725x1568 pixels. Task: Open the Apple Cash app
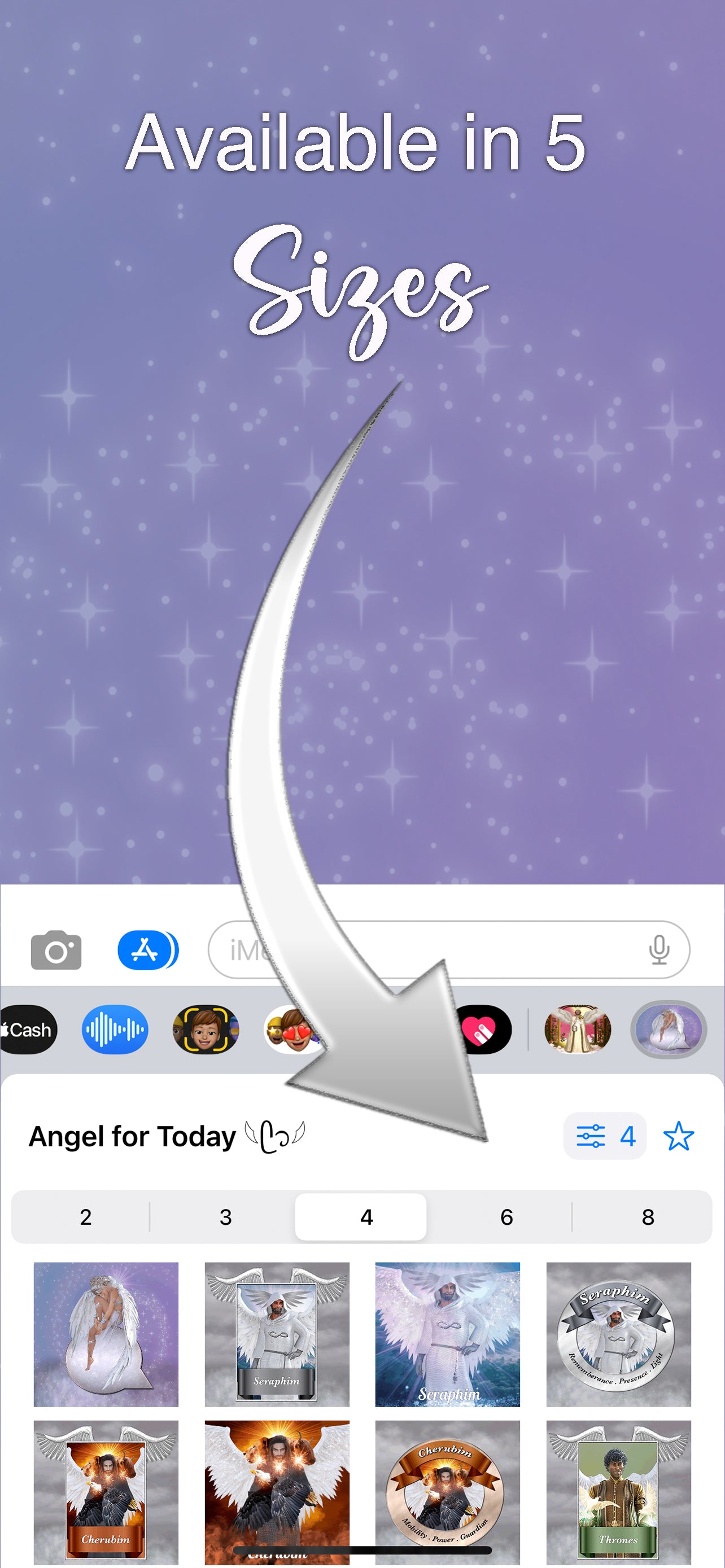(x=28, y=1030)
